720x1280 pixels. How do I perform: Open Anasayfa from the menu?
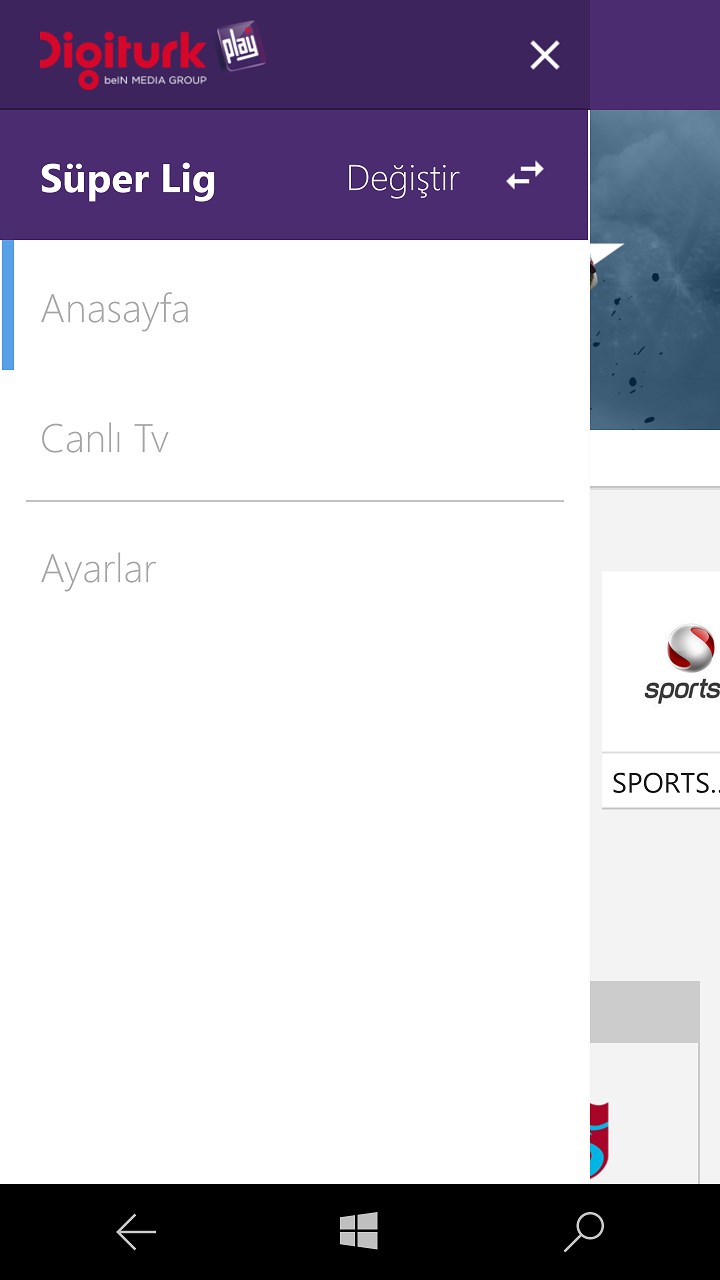click(115, 309)
